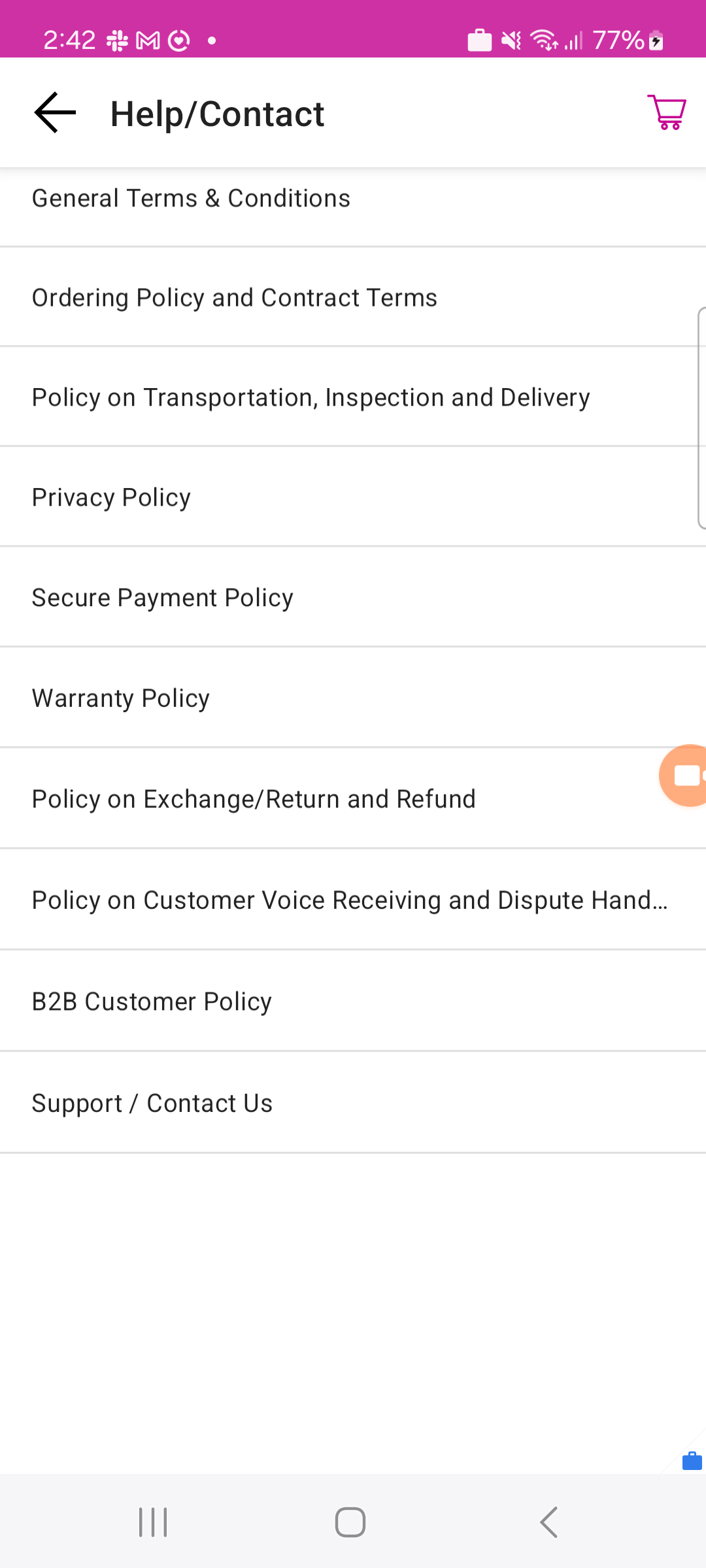This screenshot has height=1568, width=706.
Task: Tap the orange floating video button
Action: pos(683,776)
